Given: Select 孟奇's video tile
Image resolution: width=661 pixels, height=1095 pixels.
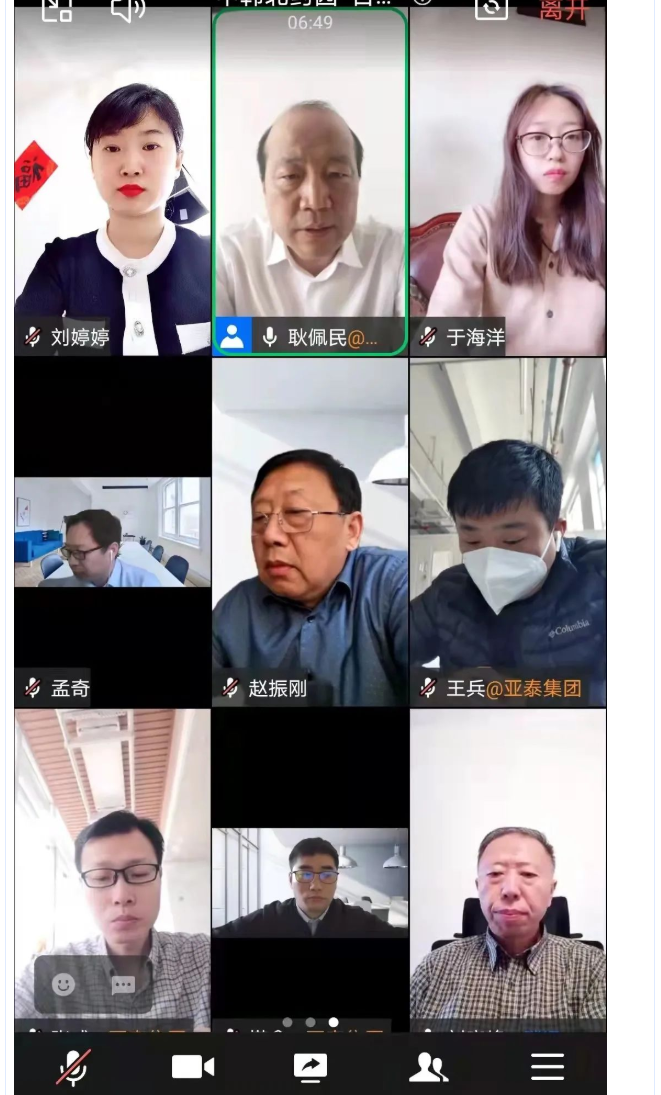Looking at the screenshot, I should [112, 531].
